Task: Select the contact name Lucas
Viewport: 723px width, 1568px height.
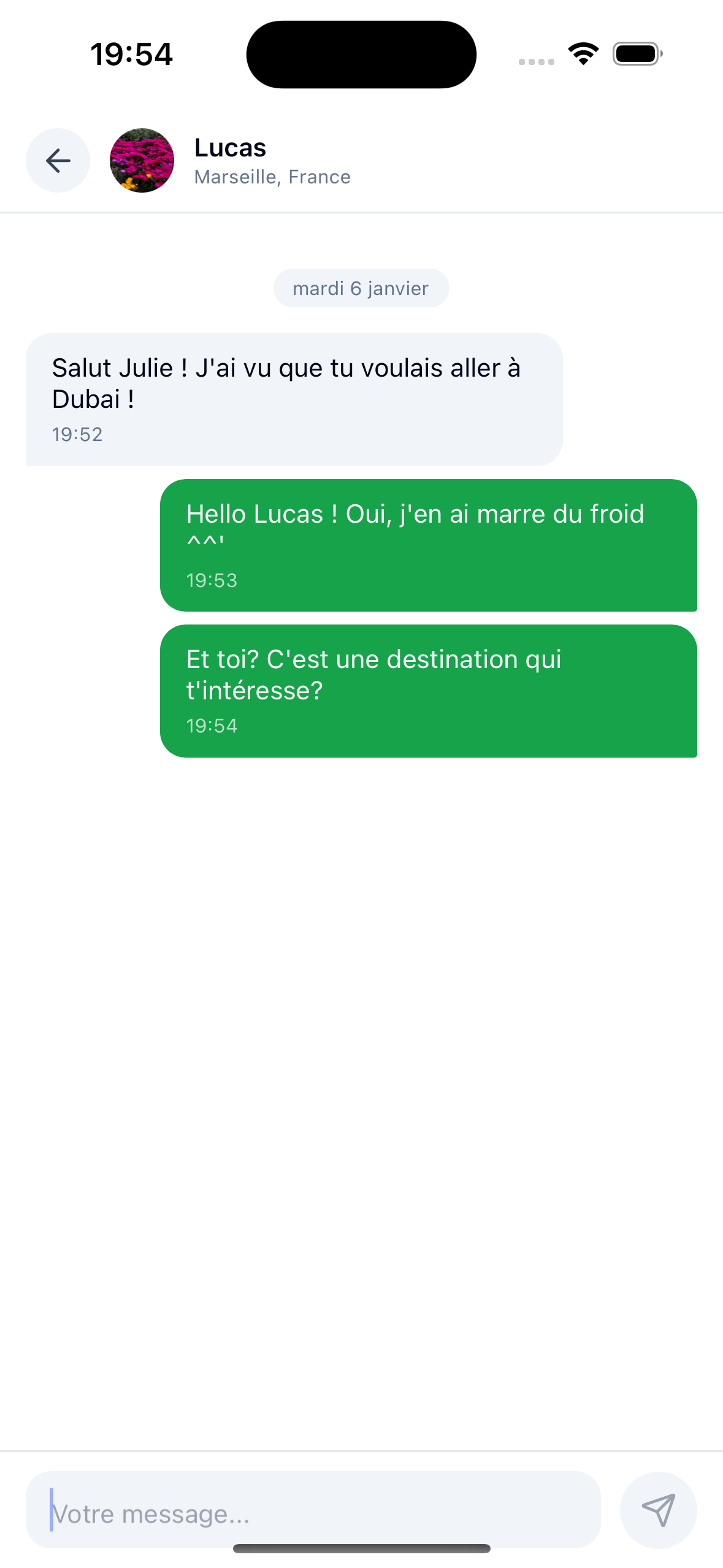Action: (x=230, y=147)
